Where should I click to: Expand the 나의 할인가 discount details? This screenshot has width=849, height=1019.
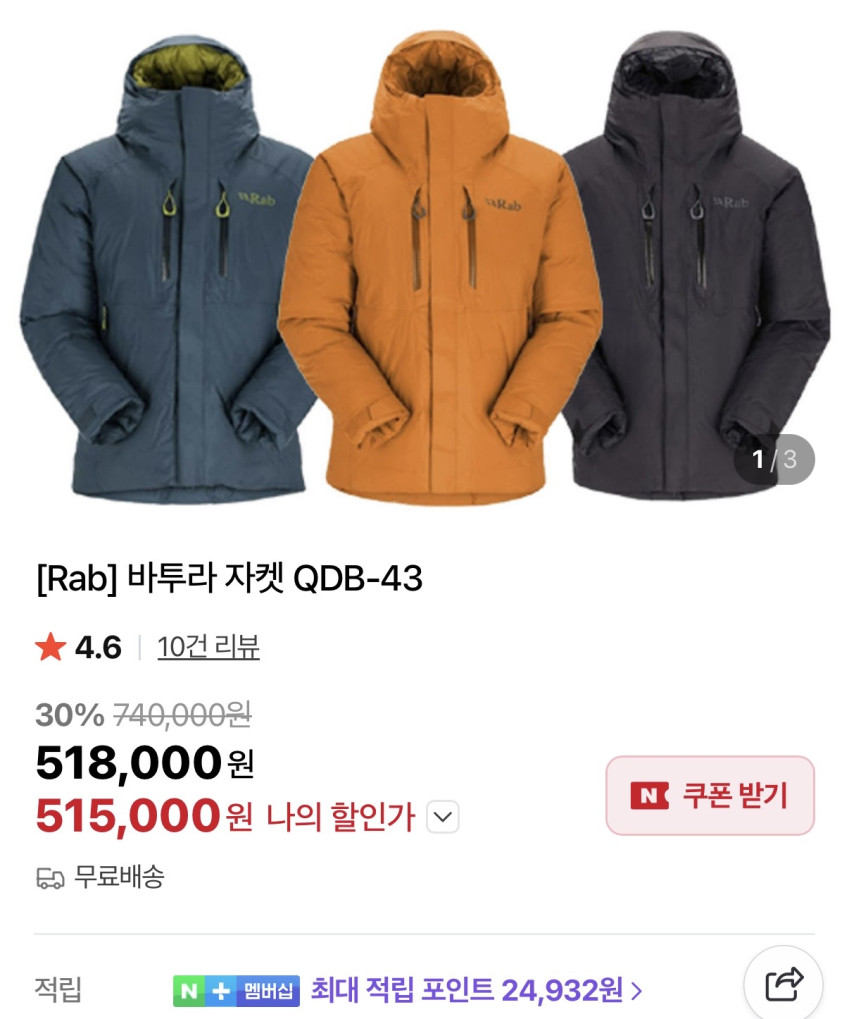pyautogui.click(x=443, y=817)
